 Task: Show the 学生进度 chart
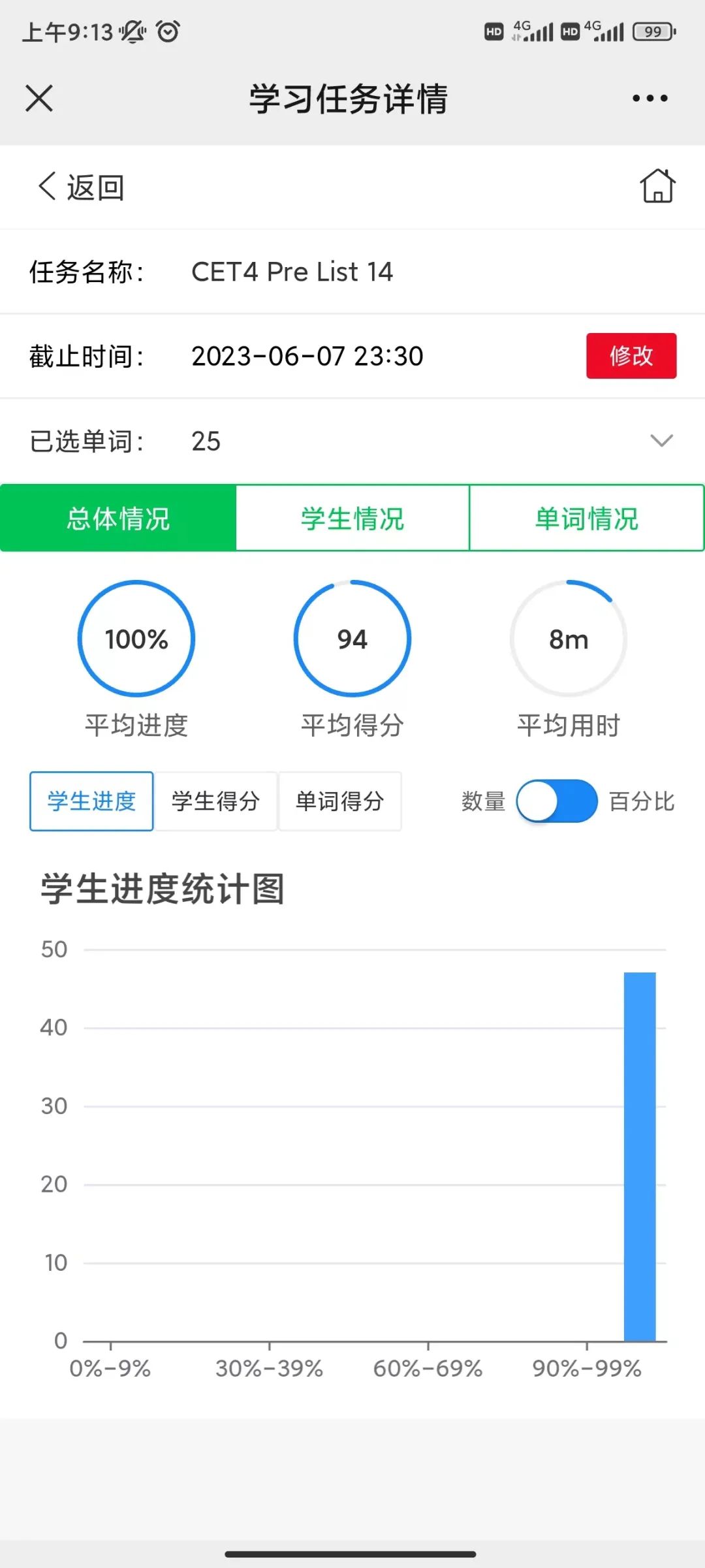[91, 801]
